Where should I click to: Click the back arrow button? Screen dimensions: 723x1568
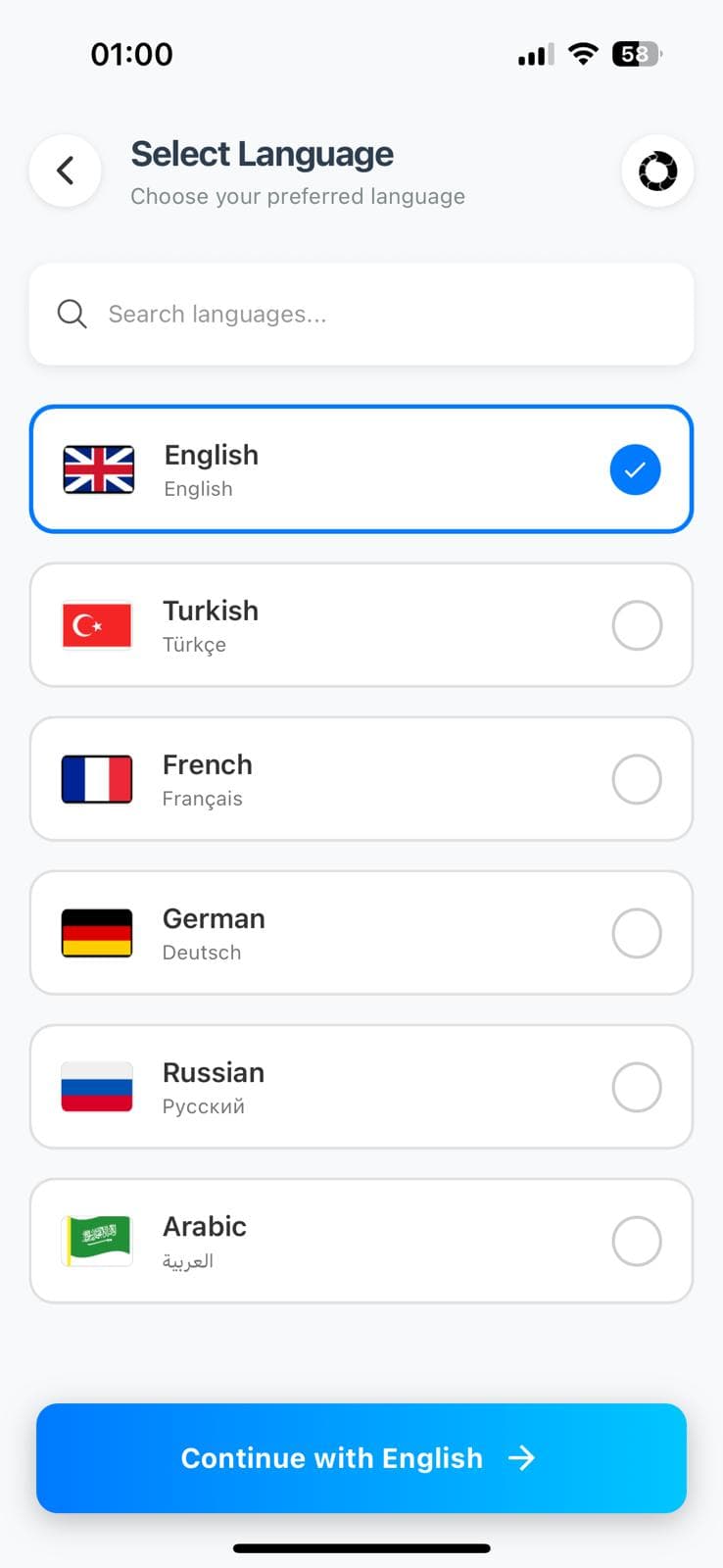[65, 171]
